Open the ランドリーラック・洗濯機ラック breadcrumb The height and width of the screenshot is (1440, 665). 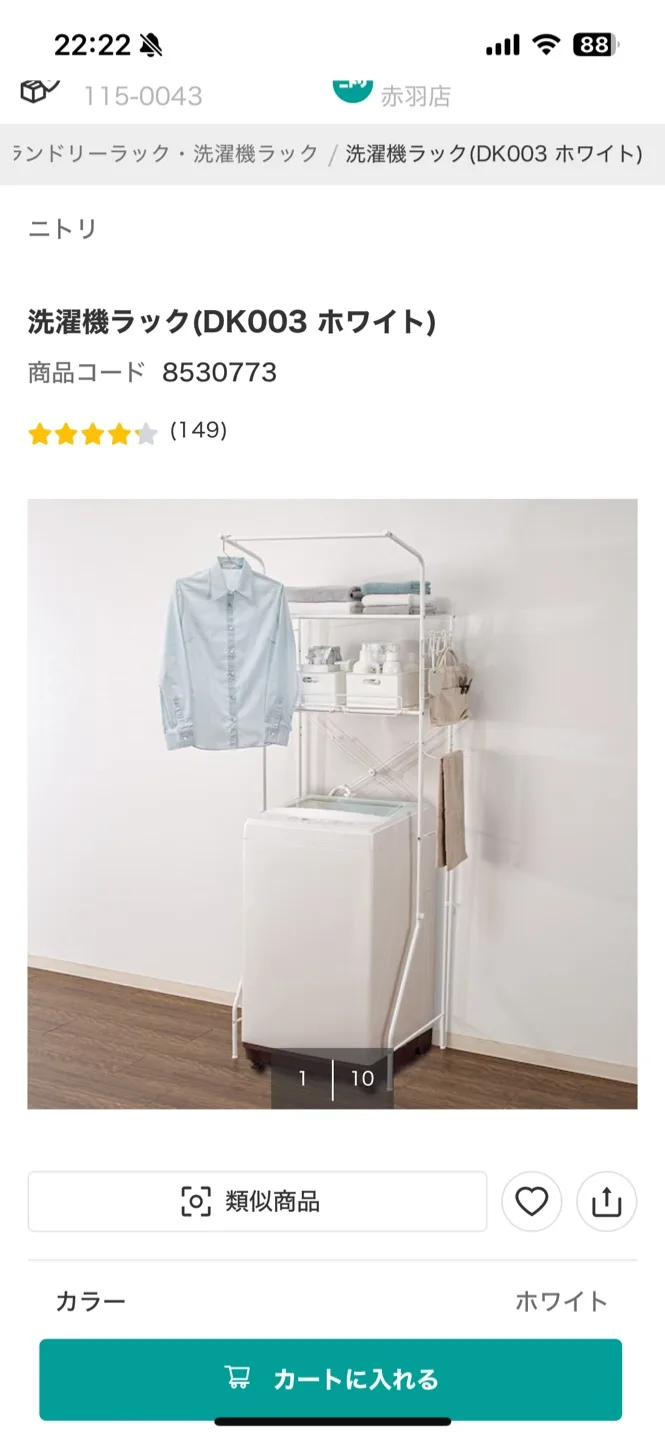[x=165, y=153]
